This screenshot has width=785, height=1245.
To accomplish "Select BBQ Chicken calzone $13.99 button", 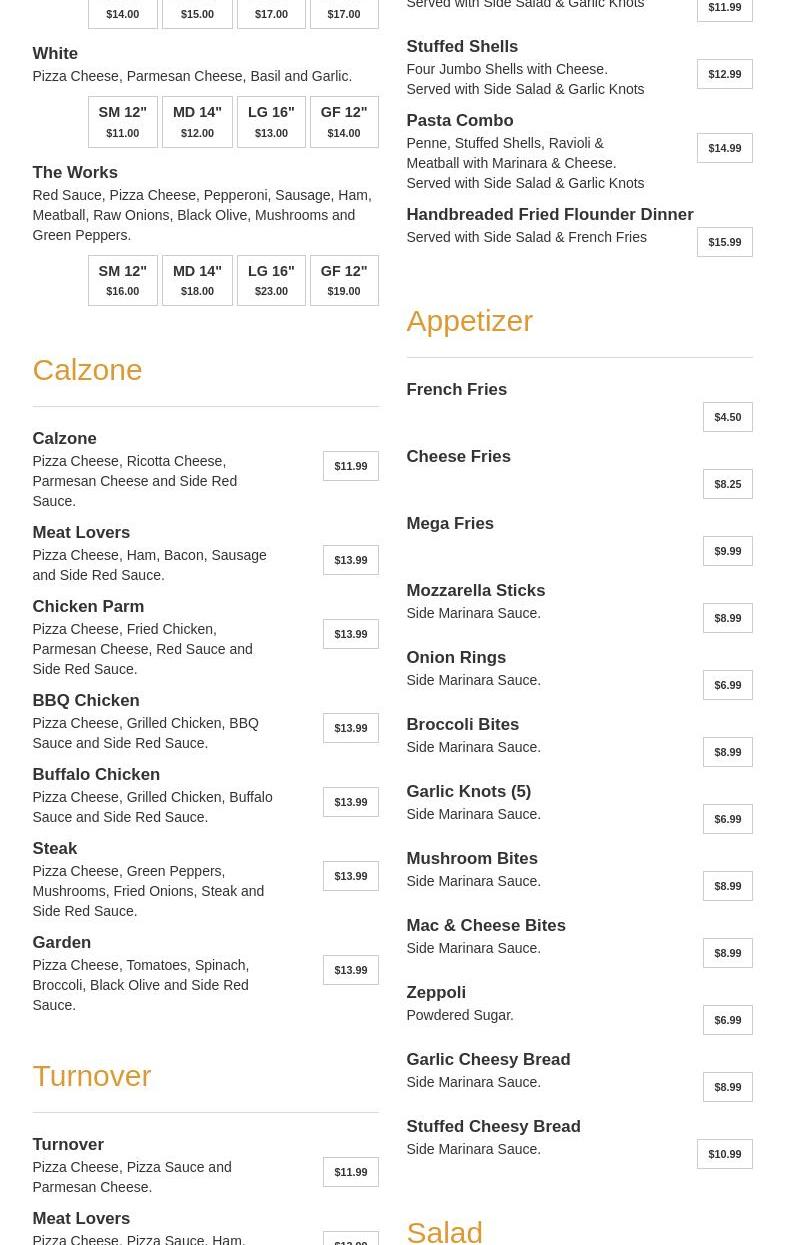I will coord(350,728).
